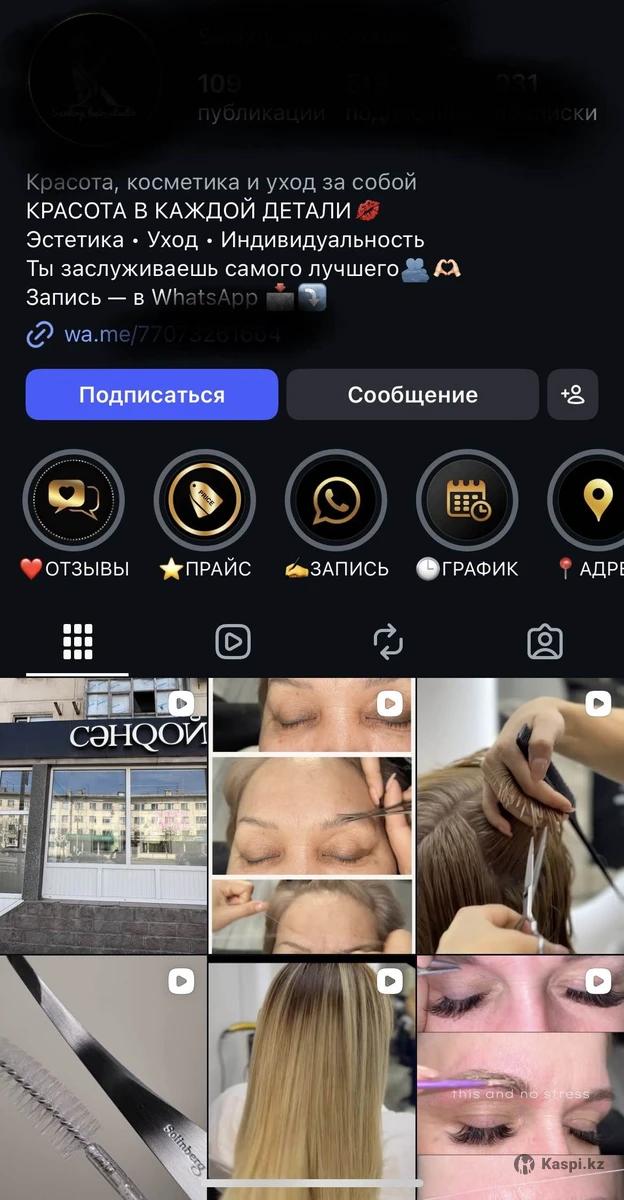Image resolution: width=624 pixels, height=1200 pixels.
Task: Open the eyebrow threading video post
Action: [x=312, y=815]
